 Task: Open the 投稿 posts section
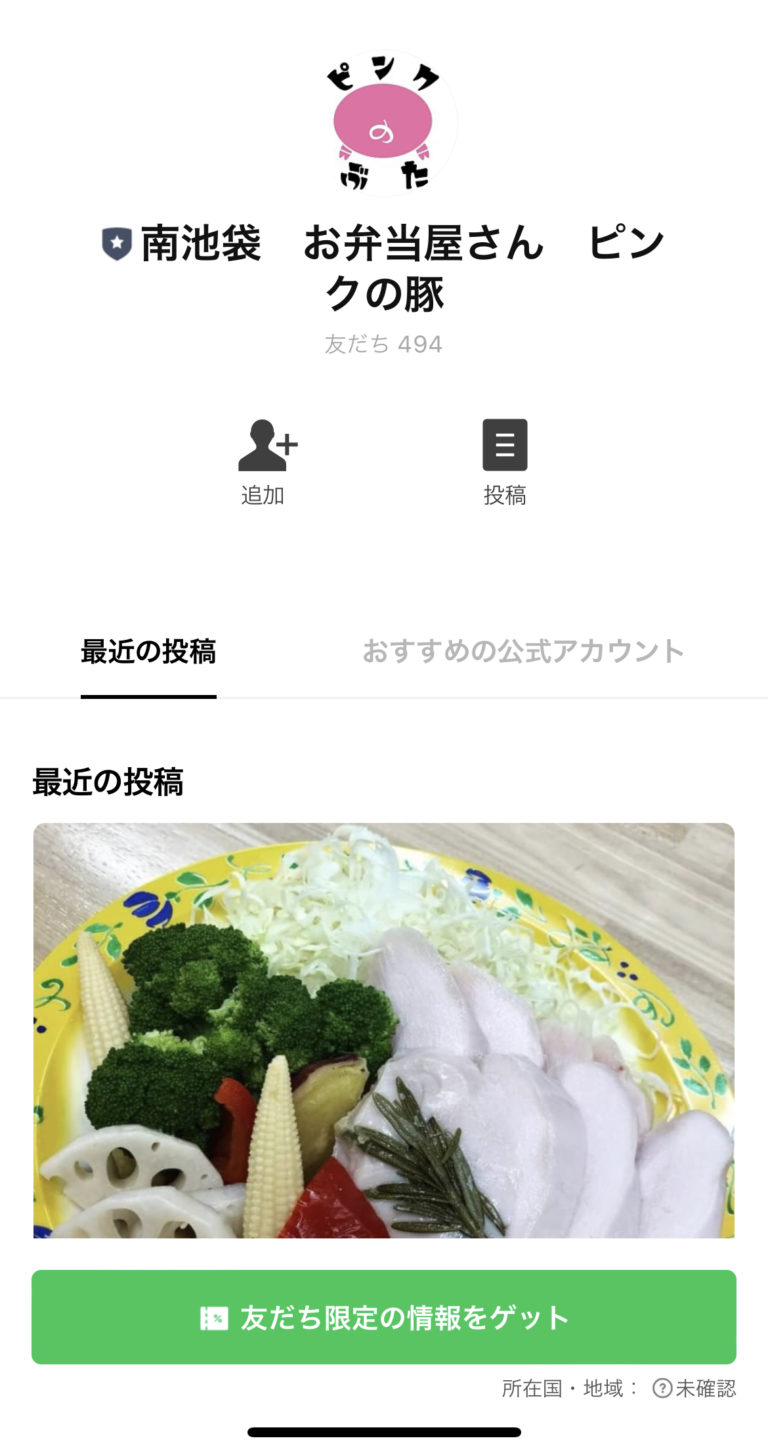point(505,462)
